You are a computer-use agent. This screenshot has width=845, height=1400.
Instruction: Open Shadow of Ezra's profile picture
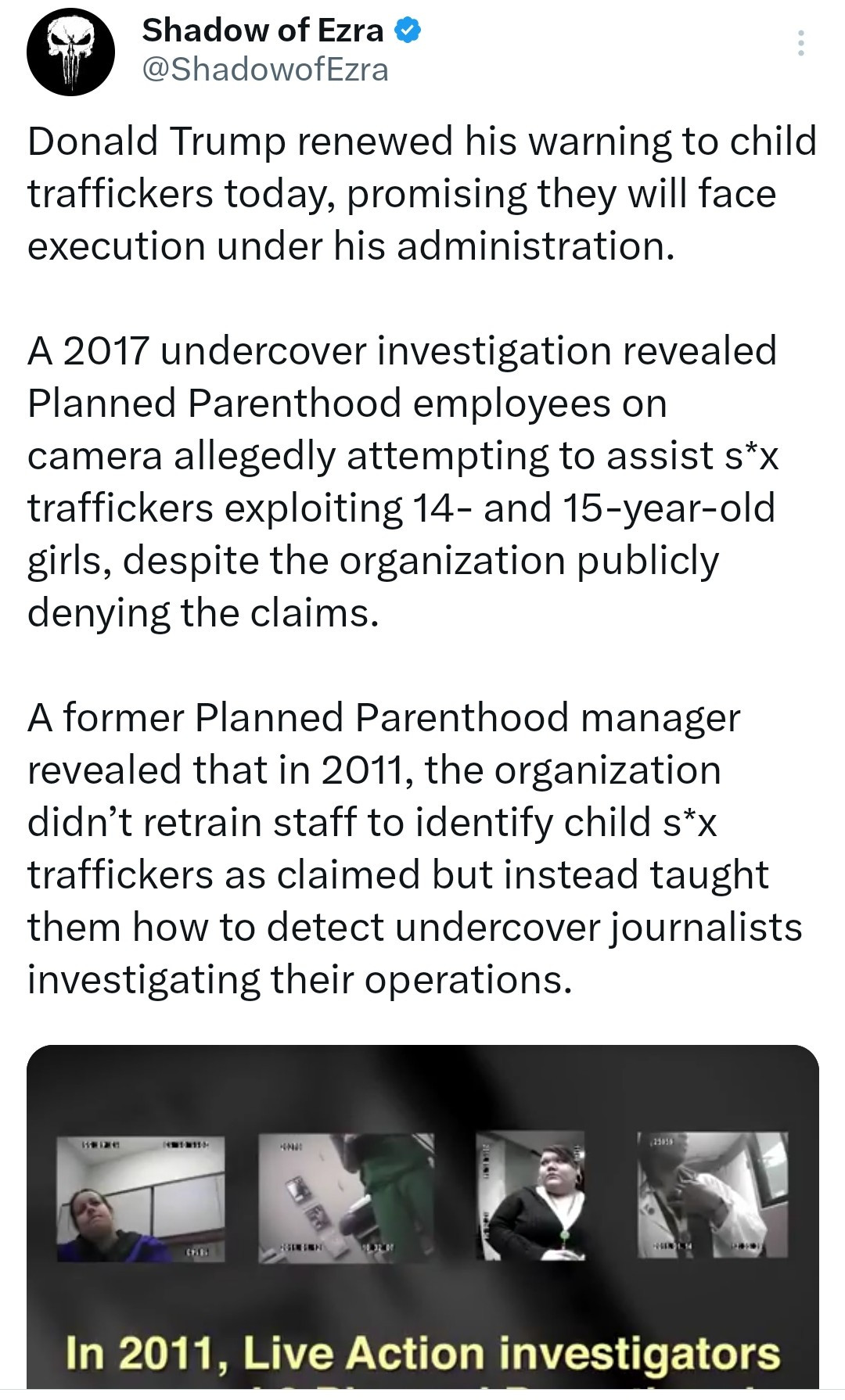pos(70,52)
